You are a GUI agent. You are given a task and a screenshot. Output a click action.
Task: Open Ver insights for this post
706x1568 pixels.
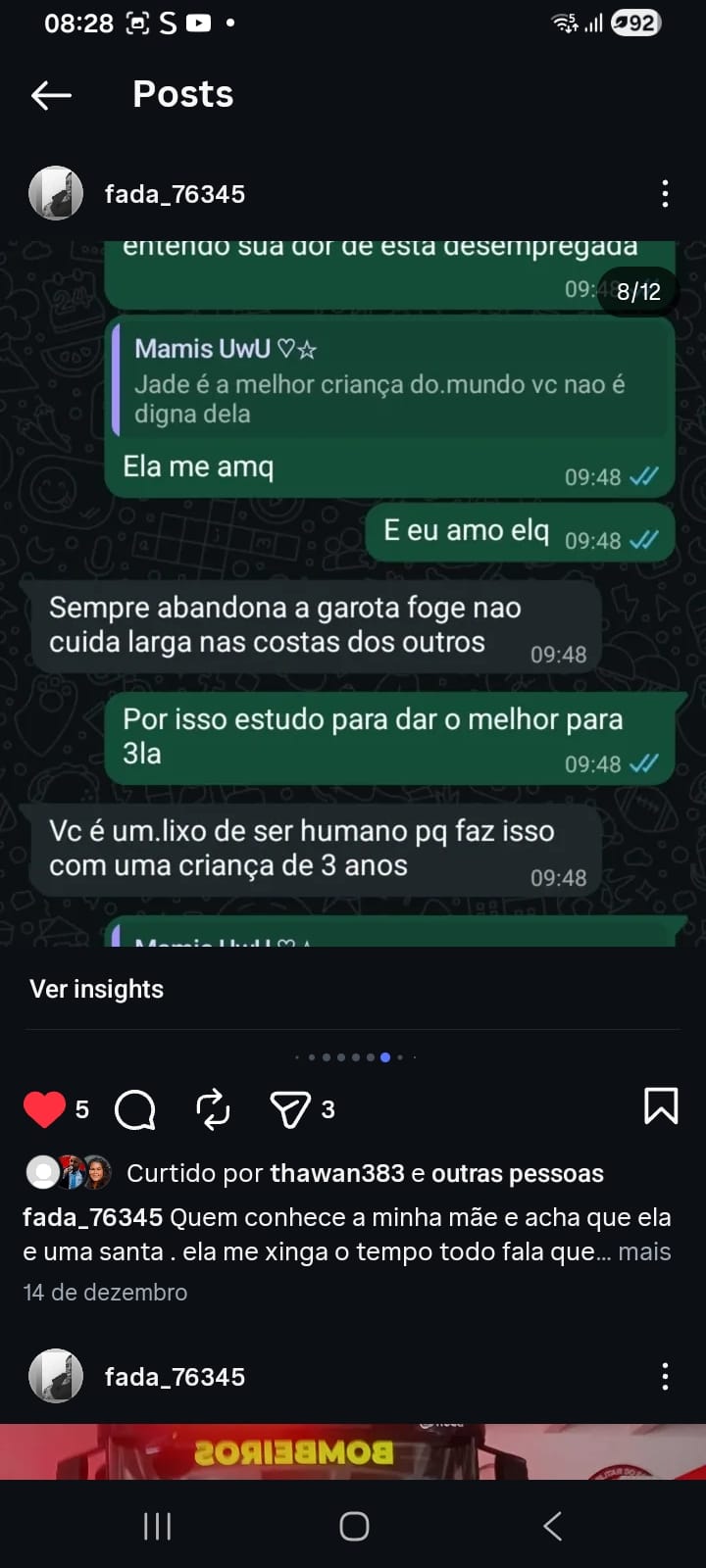[x=97, y=989]
